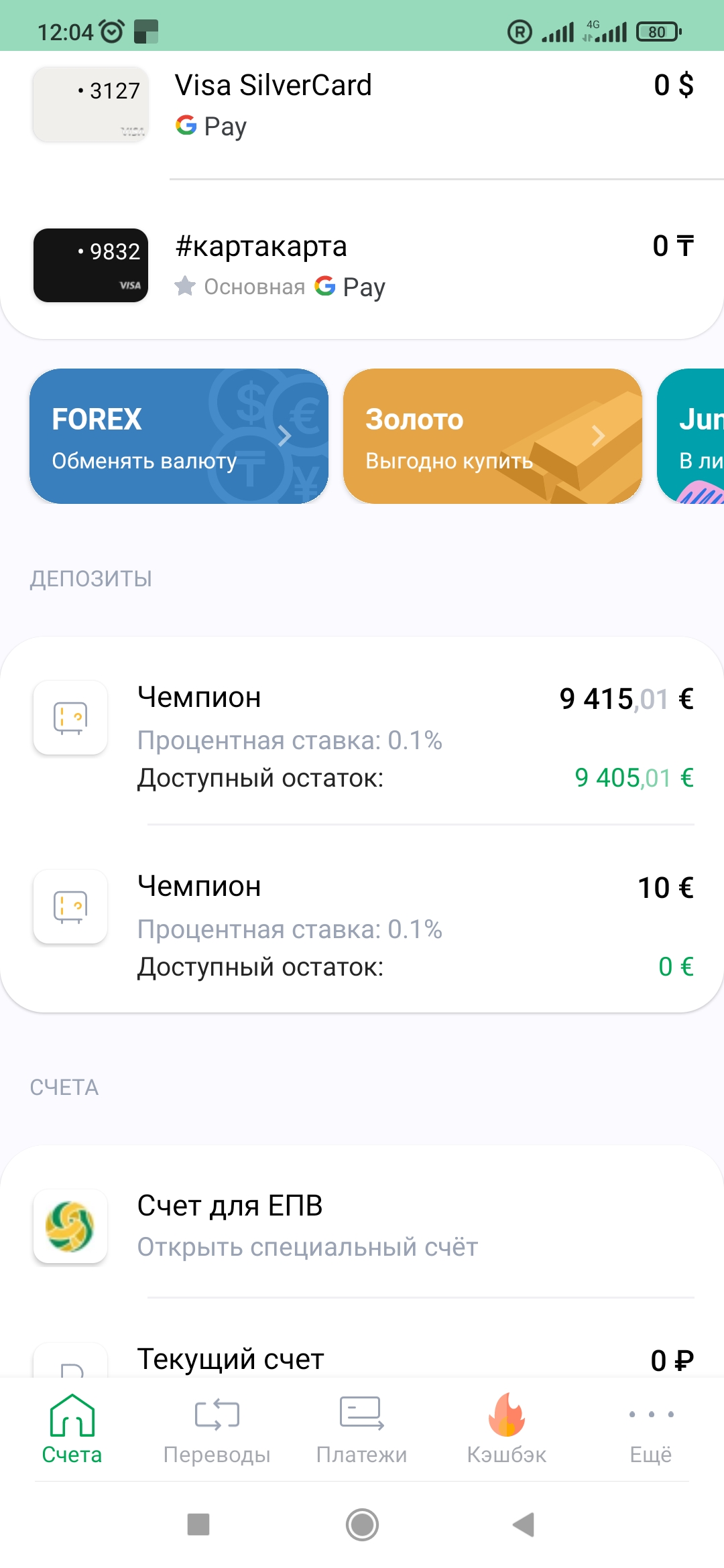The width and height of the screenshot is (724, 1568).
Task: Open the Ещё more menu tab
Action: 651,1429
